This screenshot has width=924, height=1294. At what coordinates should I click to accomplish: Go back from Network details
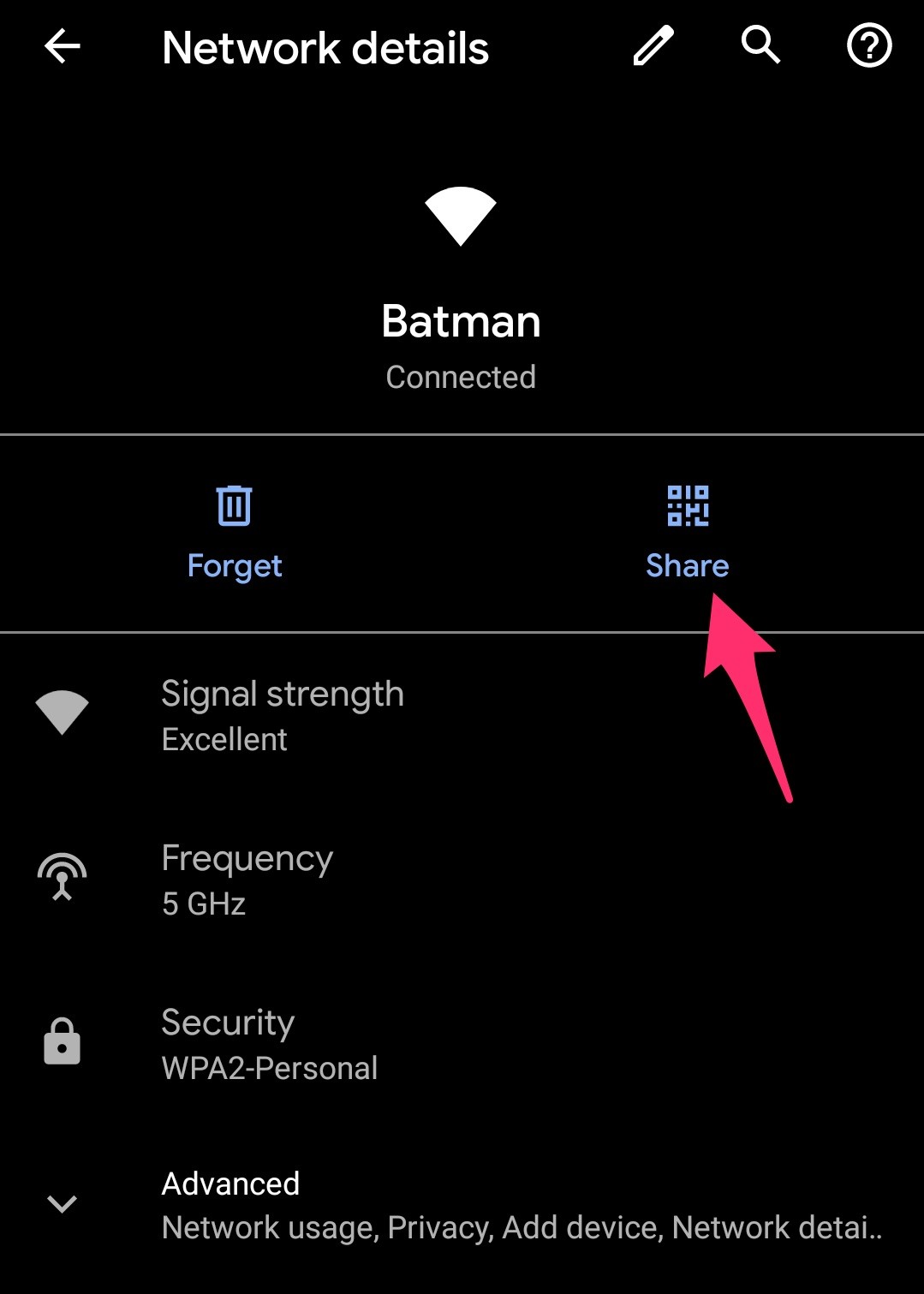point(62,47)
